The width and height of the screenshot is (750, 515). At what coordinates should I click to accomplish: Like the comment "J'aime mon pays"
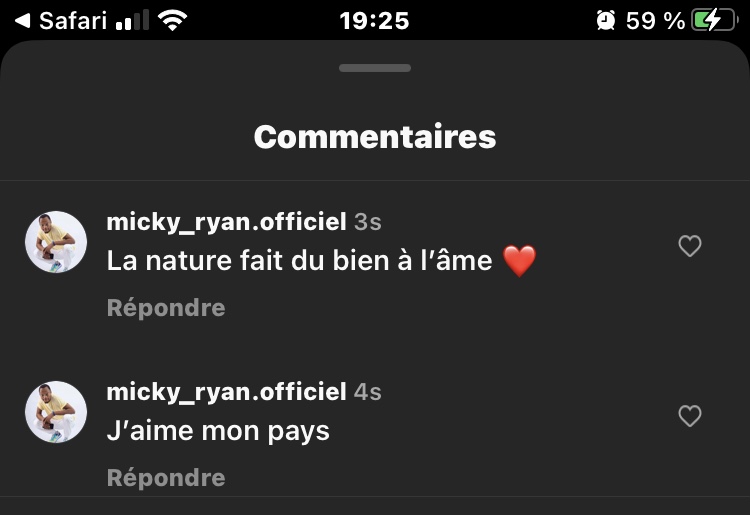tap(690, 416)
